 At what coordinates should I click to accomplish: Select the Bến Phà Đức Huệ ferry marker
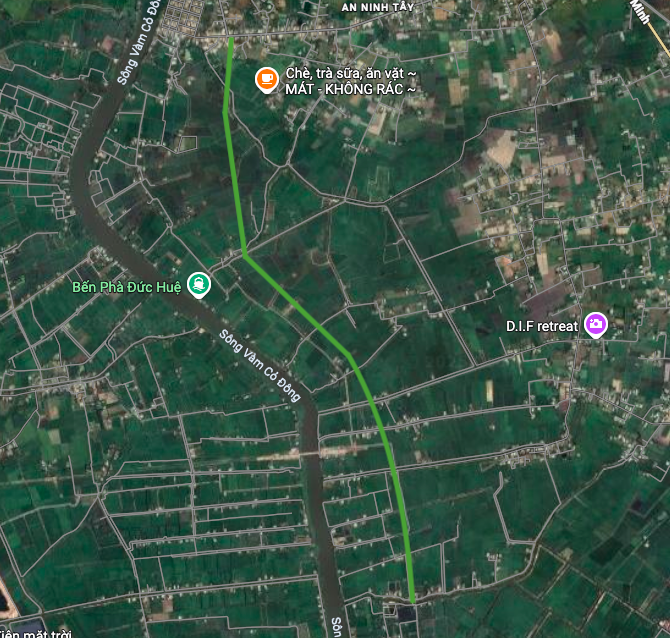click(x=199, y=286)
